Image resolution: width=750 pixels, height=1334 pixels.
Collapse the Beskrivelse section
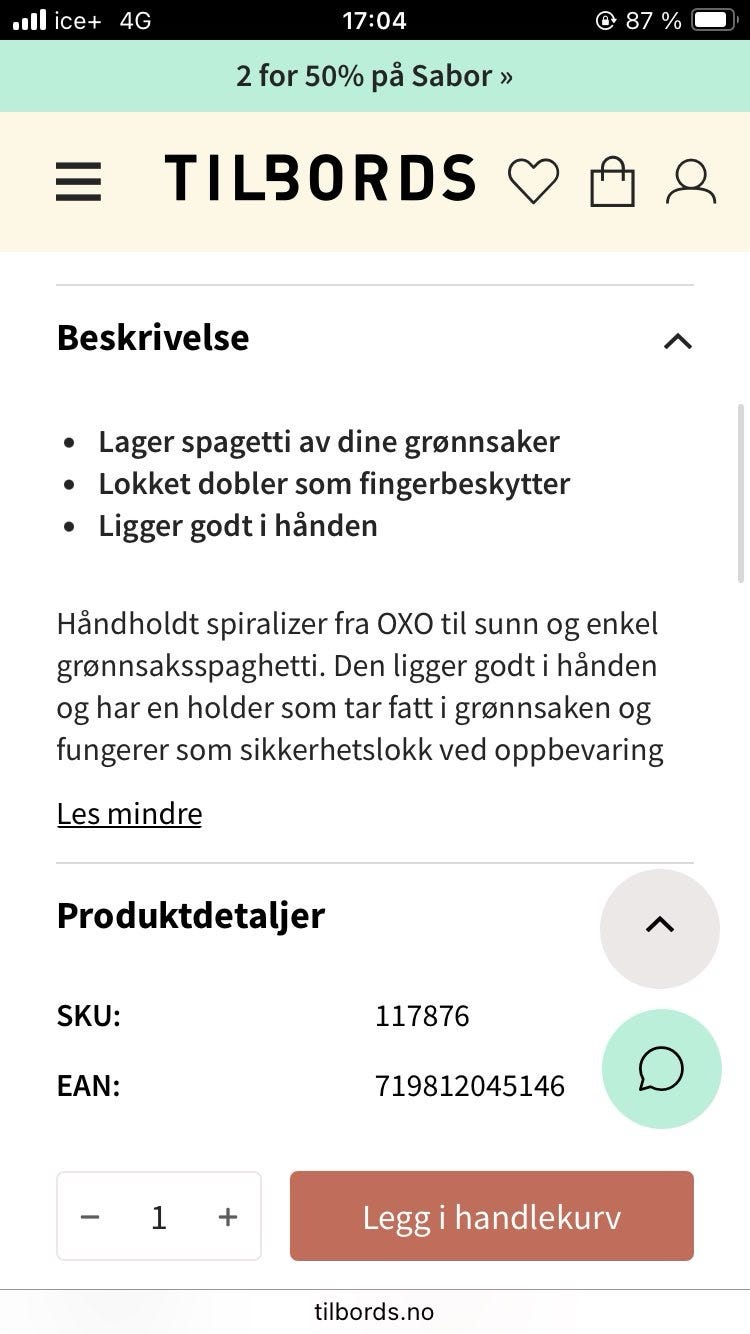point(677,341)
